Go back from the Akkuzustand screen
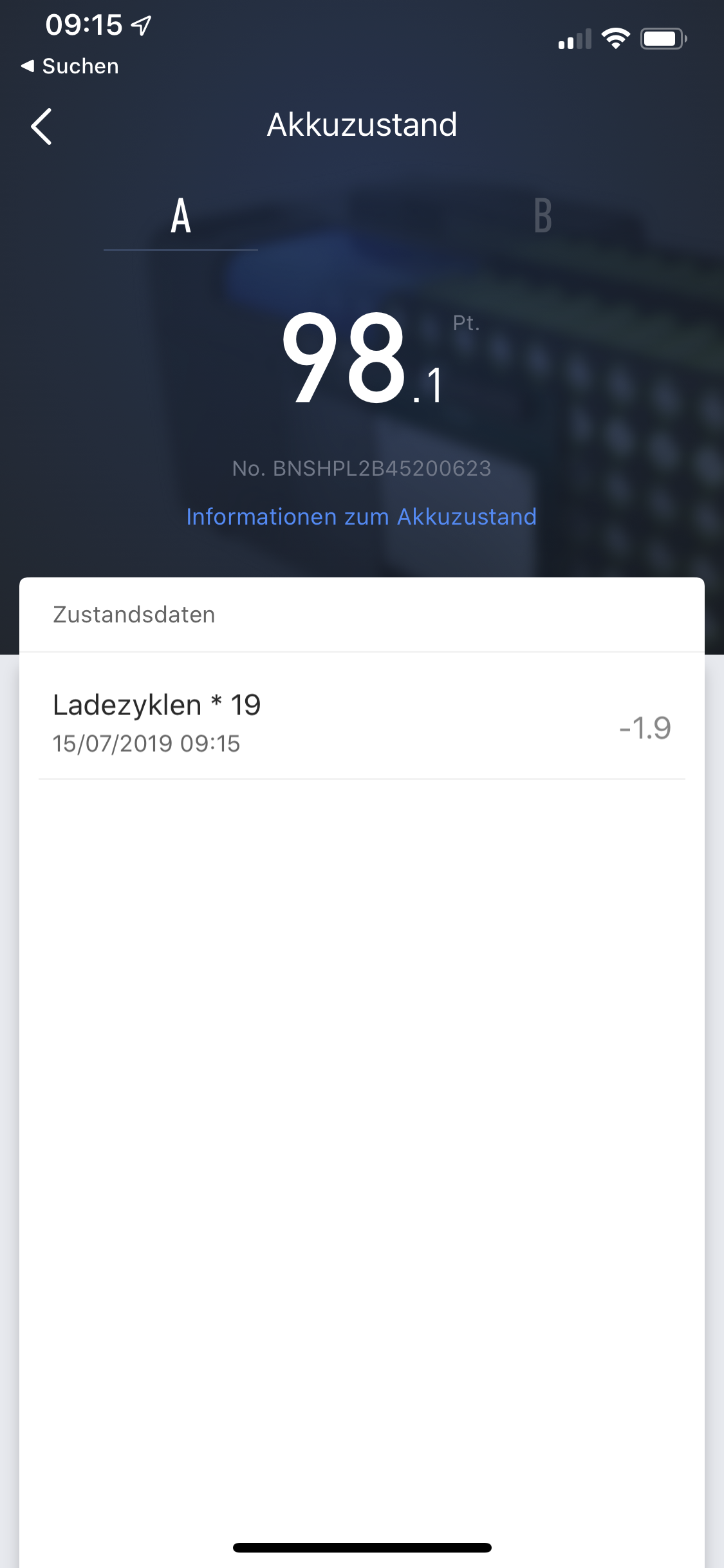The height and width of the screenshot is (1568, 724). pyautogui.click(x=42, y=126)
